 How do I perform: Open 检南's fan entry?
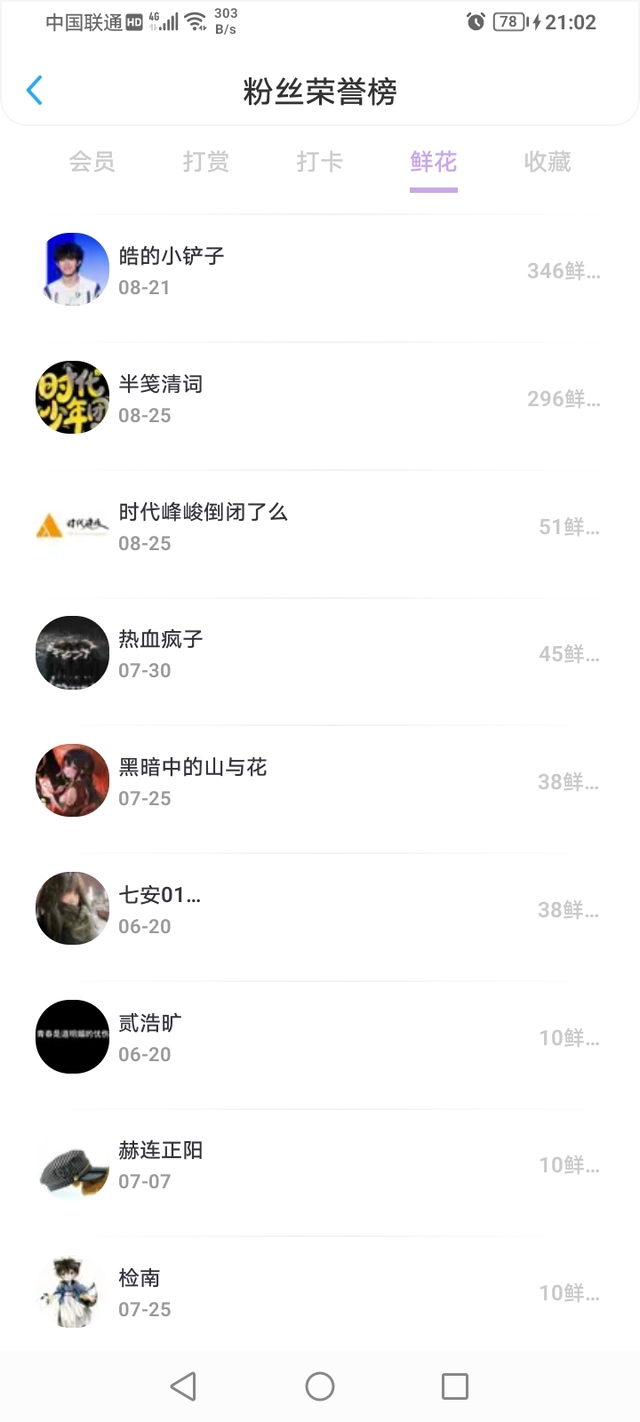click(x=320, y=1292)
